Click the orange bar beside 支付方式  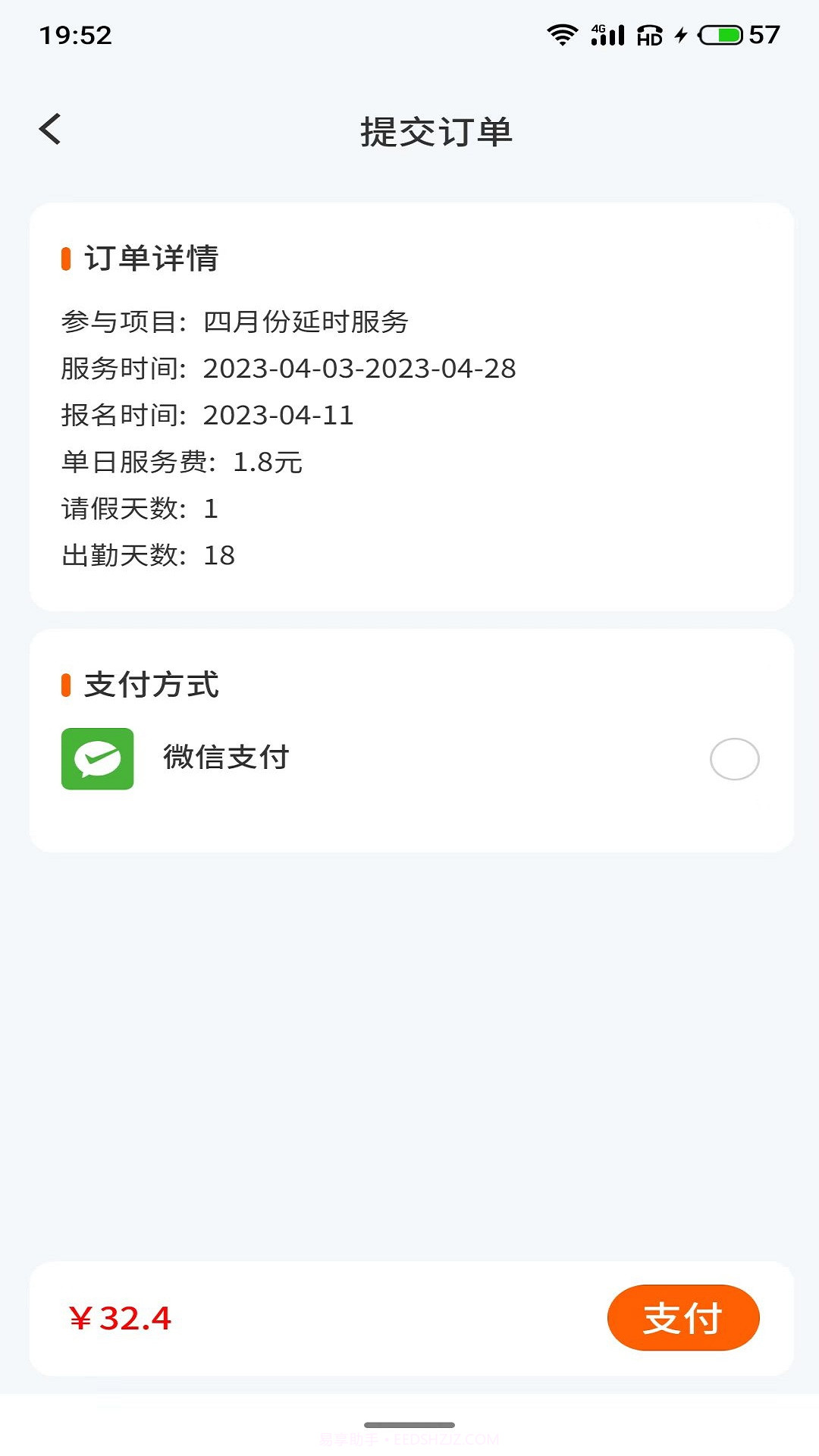pos(67,683)
